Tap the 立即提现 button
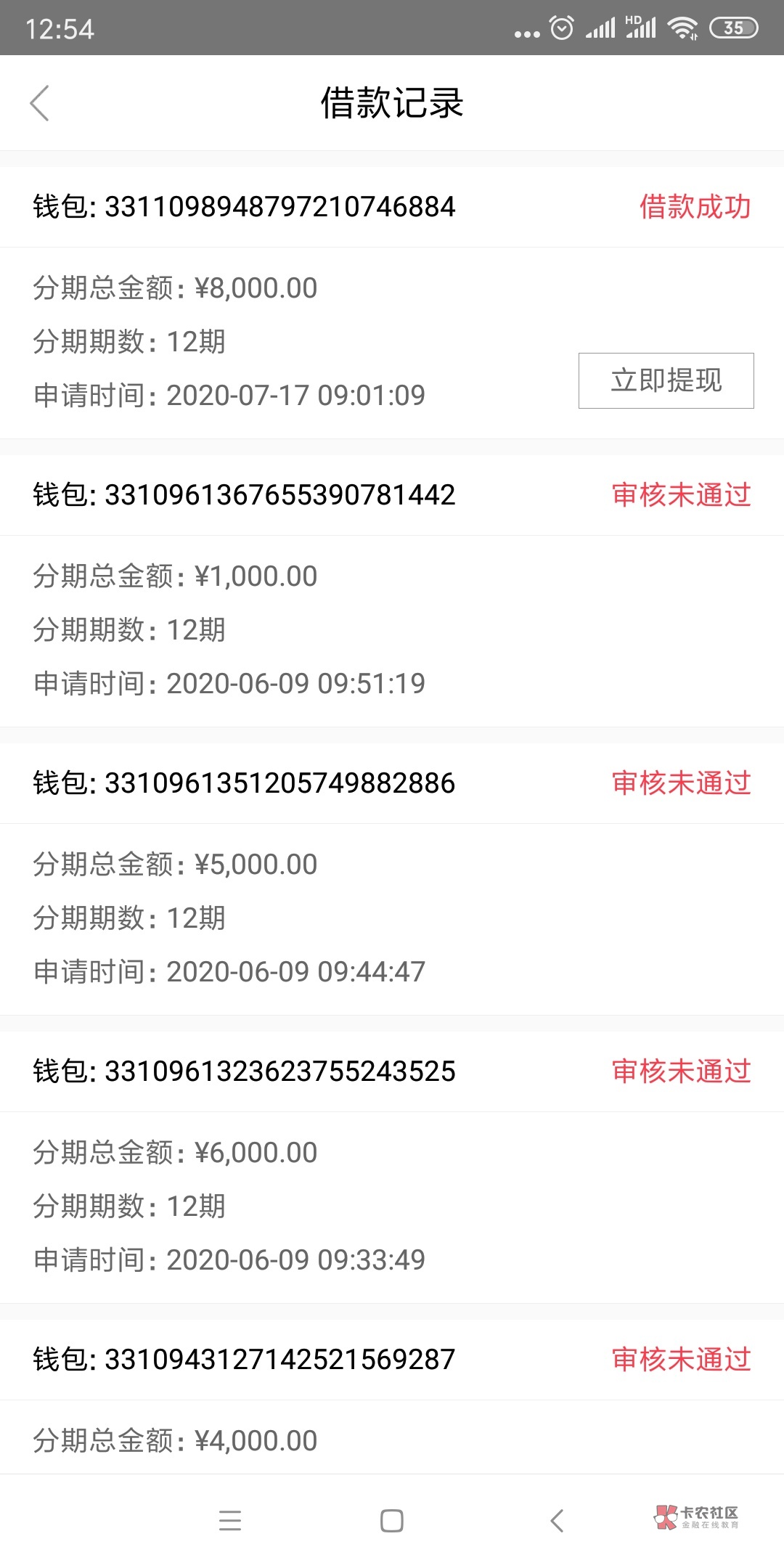The width and height of the screenshot is (784, 1568). pos(666,381)
